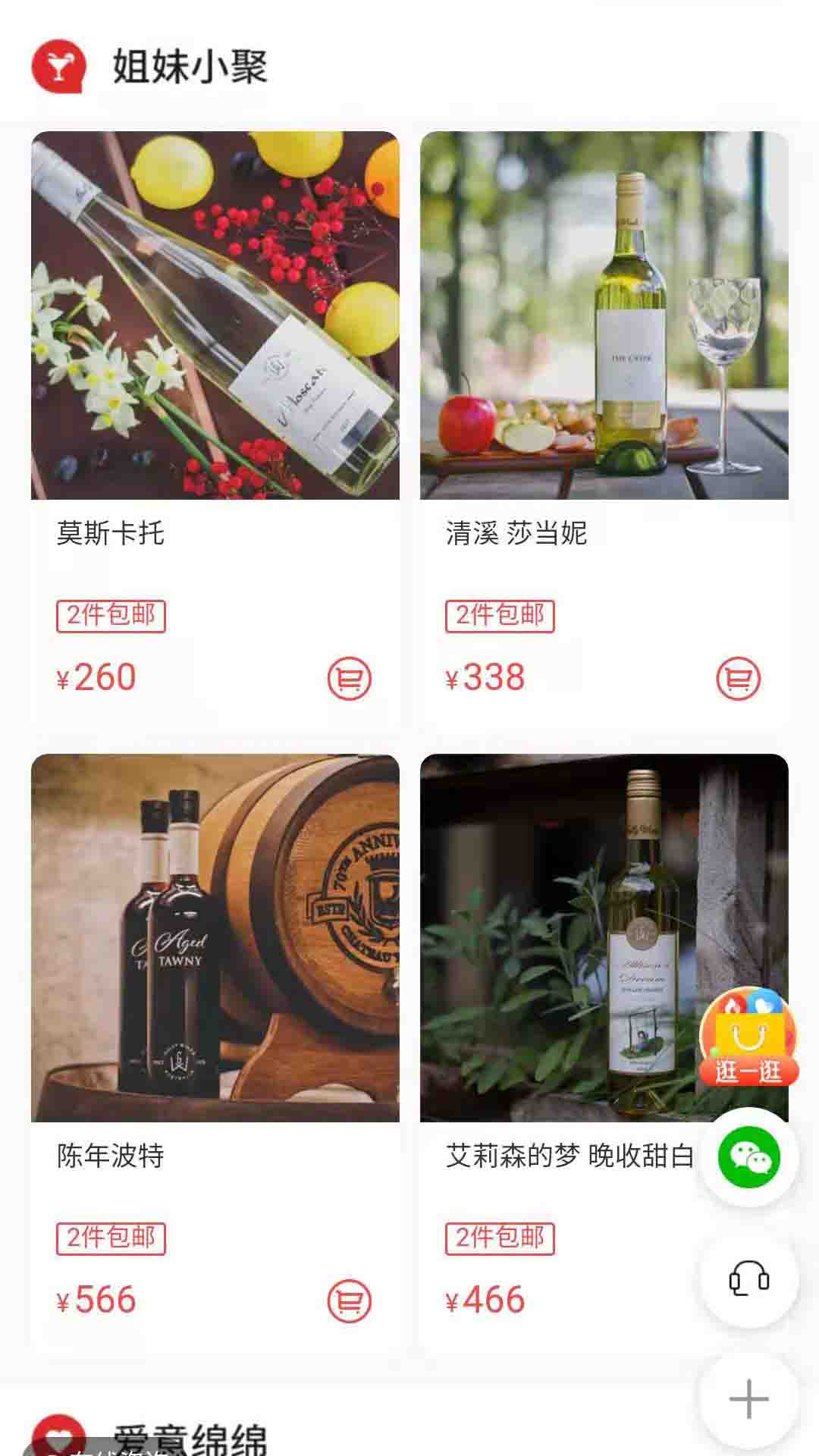This screenshot has height=1456, width=819.
Task: Open the 陈年波特 product card
Action: tap(215, 937)
